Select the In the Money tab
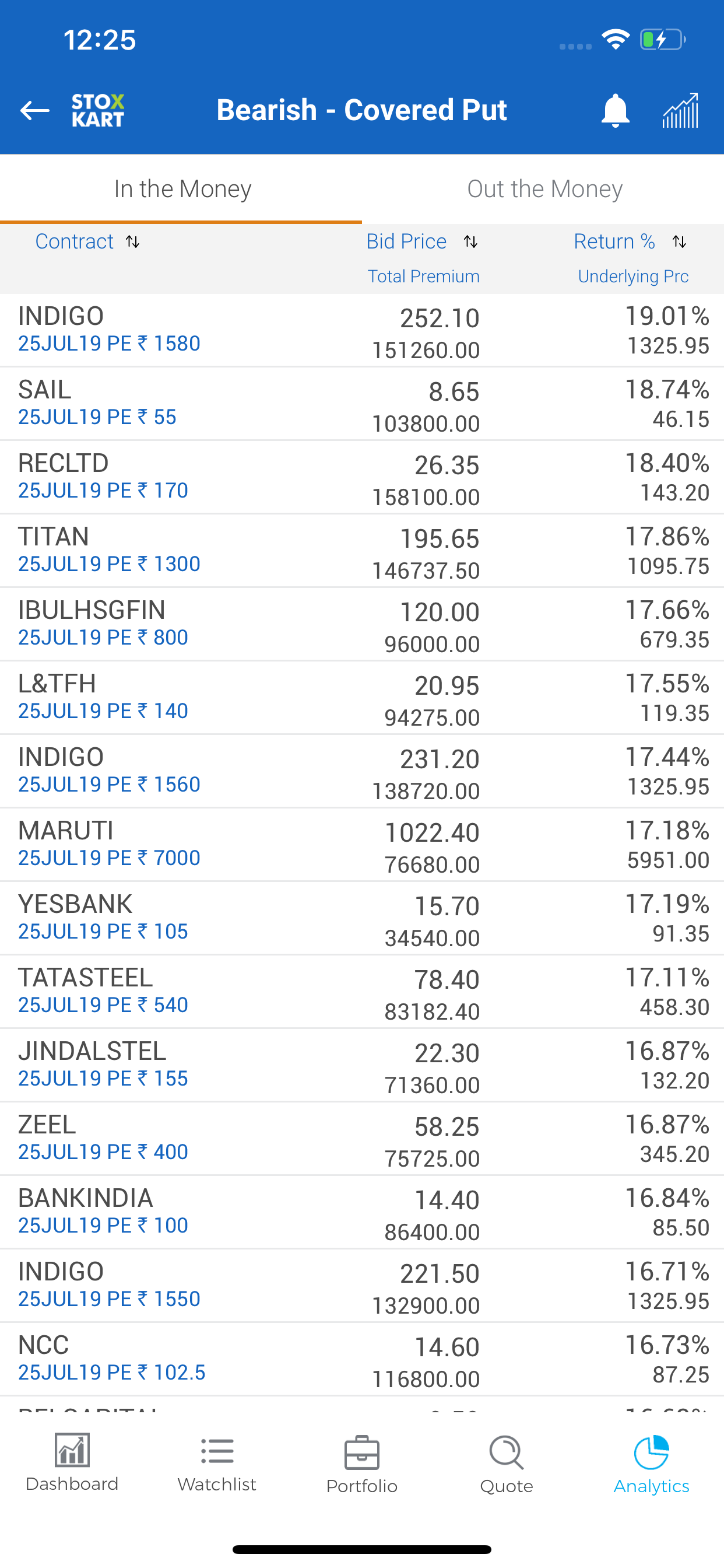 182,190
